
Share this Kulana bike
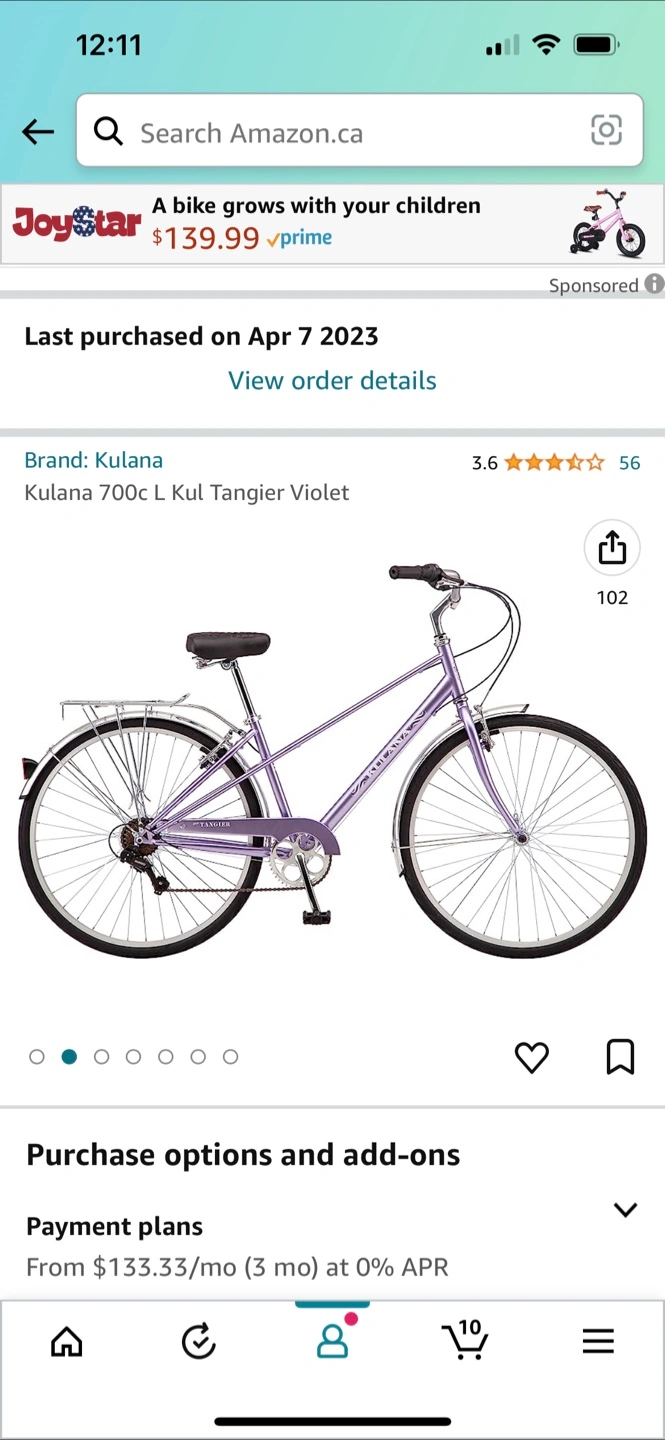tap(612, 548)
